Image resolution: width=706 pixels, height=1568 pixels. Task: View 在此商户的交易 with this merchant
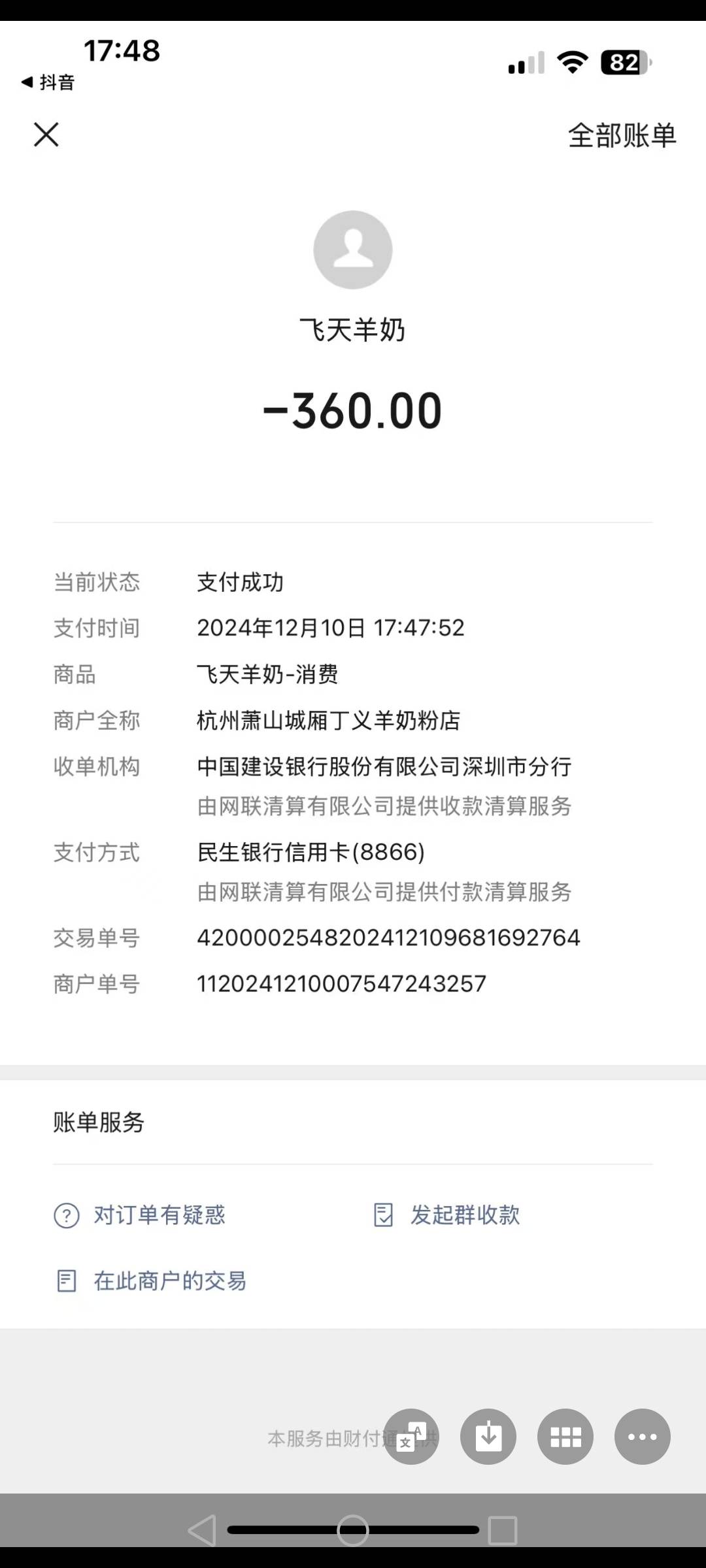click(169, 1281)
